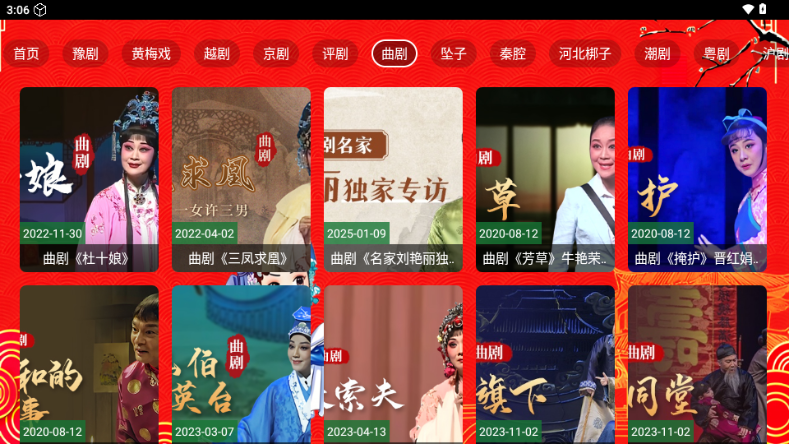The width and height of the screenshot is (789, 444).
Task: Select the 京剧 tab
Action: coord(275,54)
